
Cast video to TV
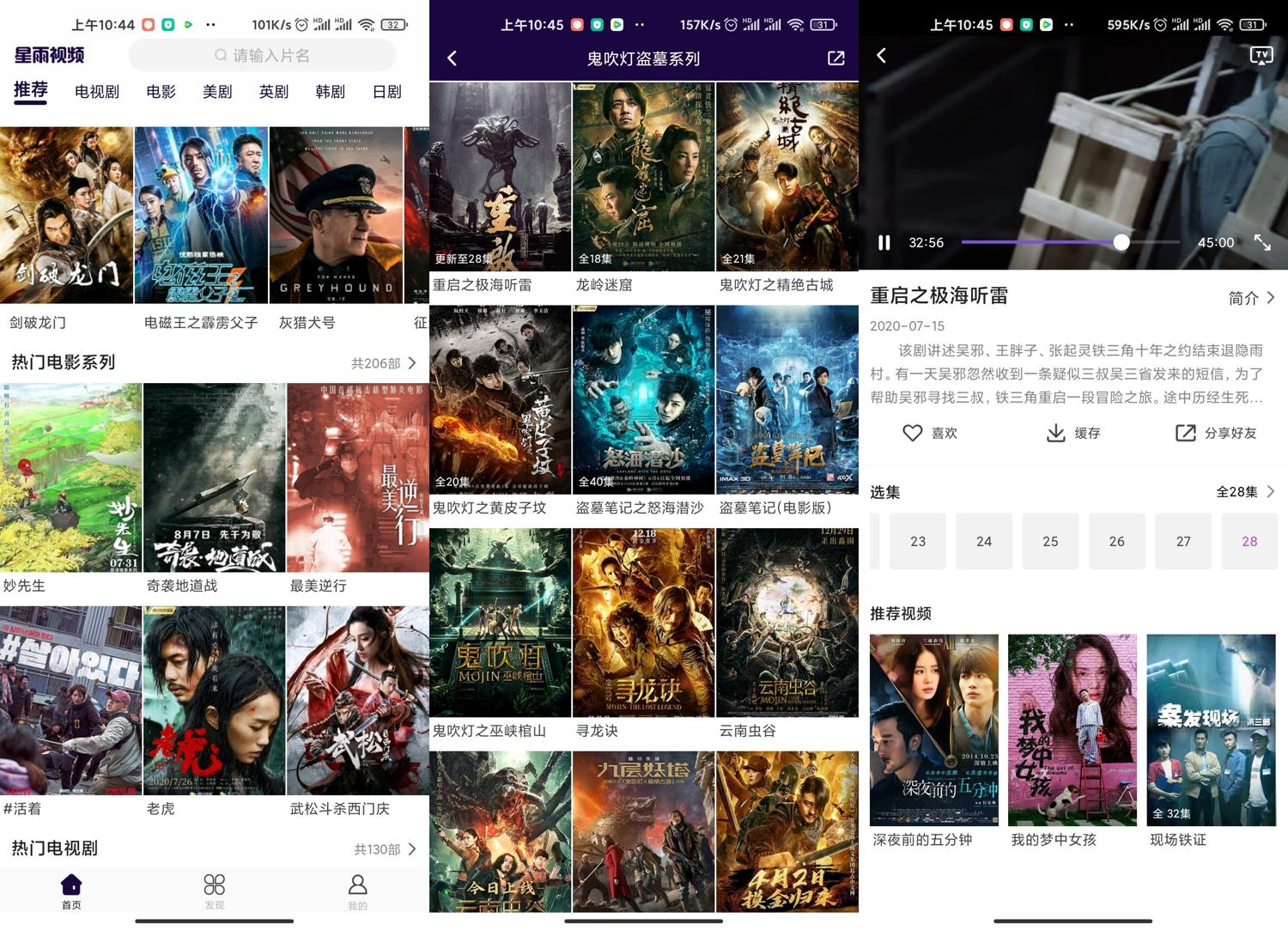point(1261,56)
